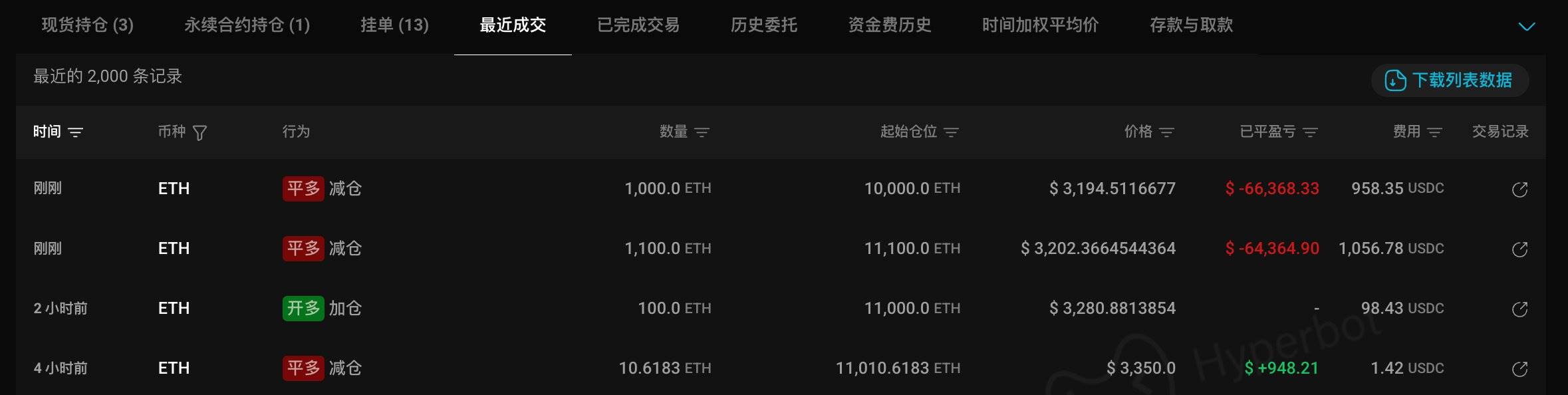This screenshot has height=395, width=1568.
Task: Filter trades by 币种
Action: coord(199,133)
